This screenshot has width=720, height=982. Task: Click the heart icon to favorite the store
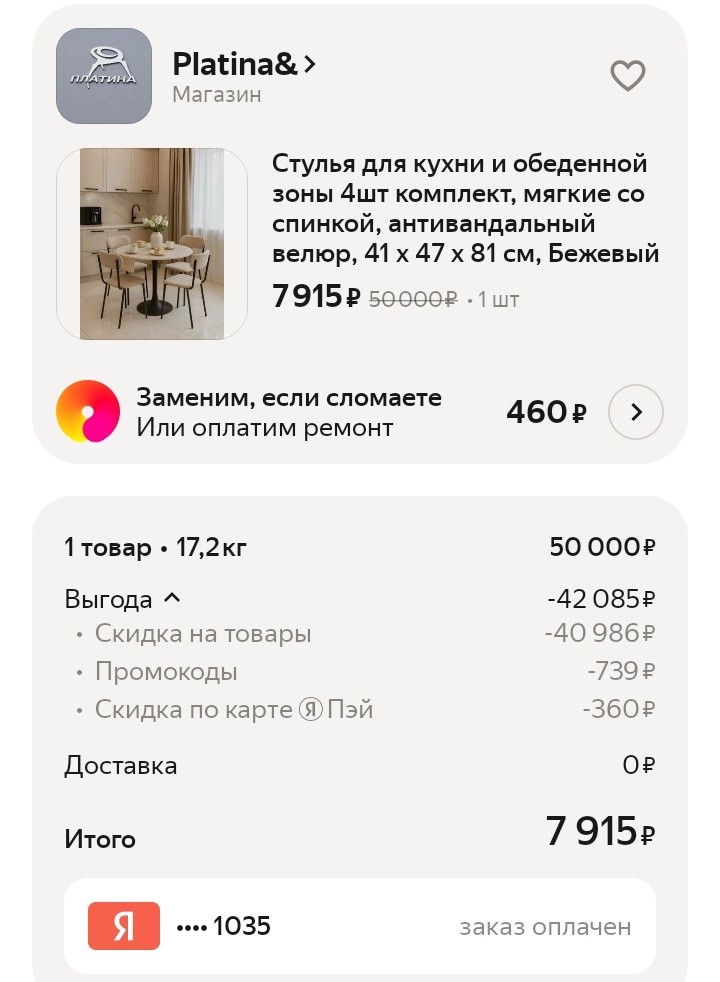pos(628,75)
